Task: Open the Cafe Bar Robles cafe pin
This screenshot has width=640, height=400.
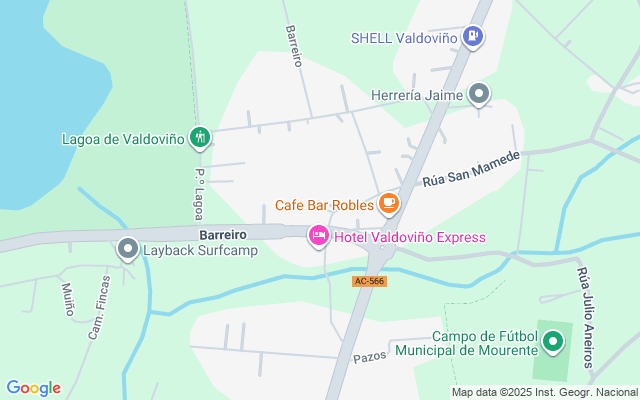Action: [389, 204]
